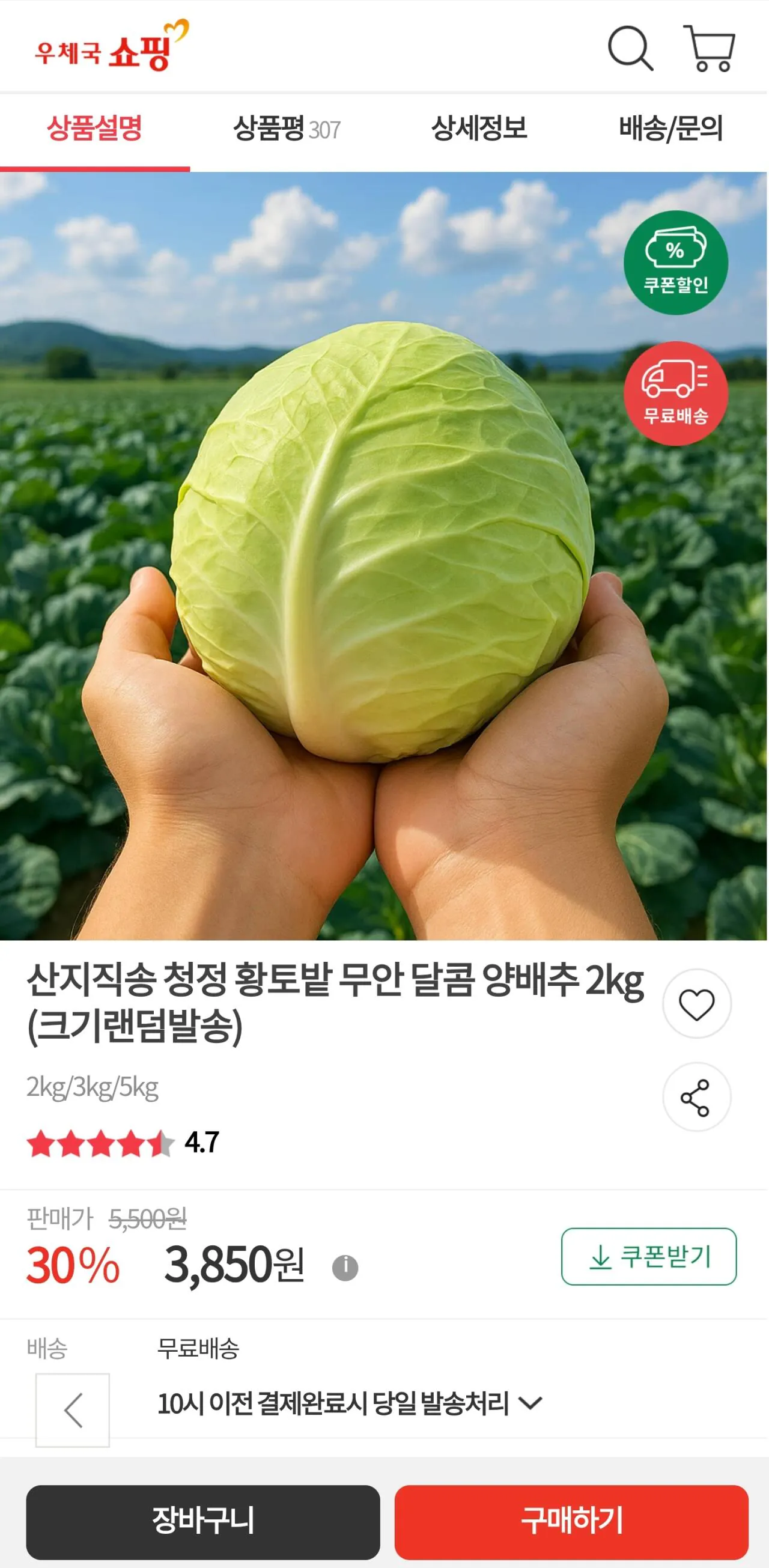
Task: Toggle the heart wishlist icon
Action: pyautogui.click(x=698, y=1004)
